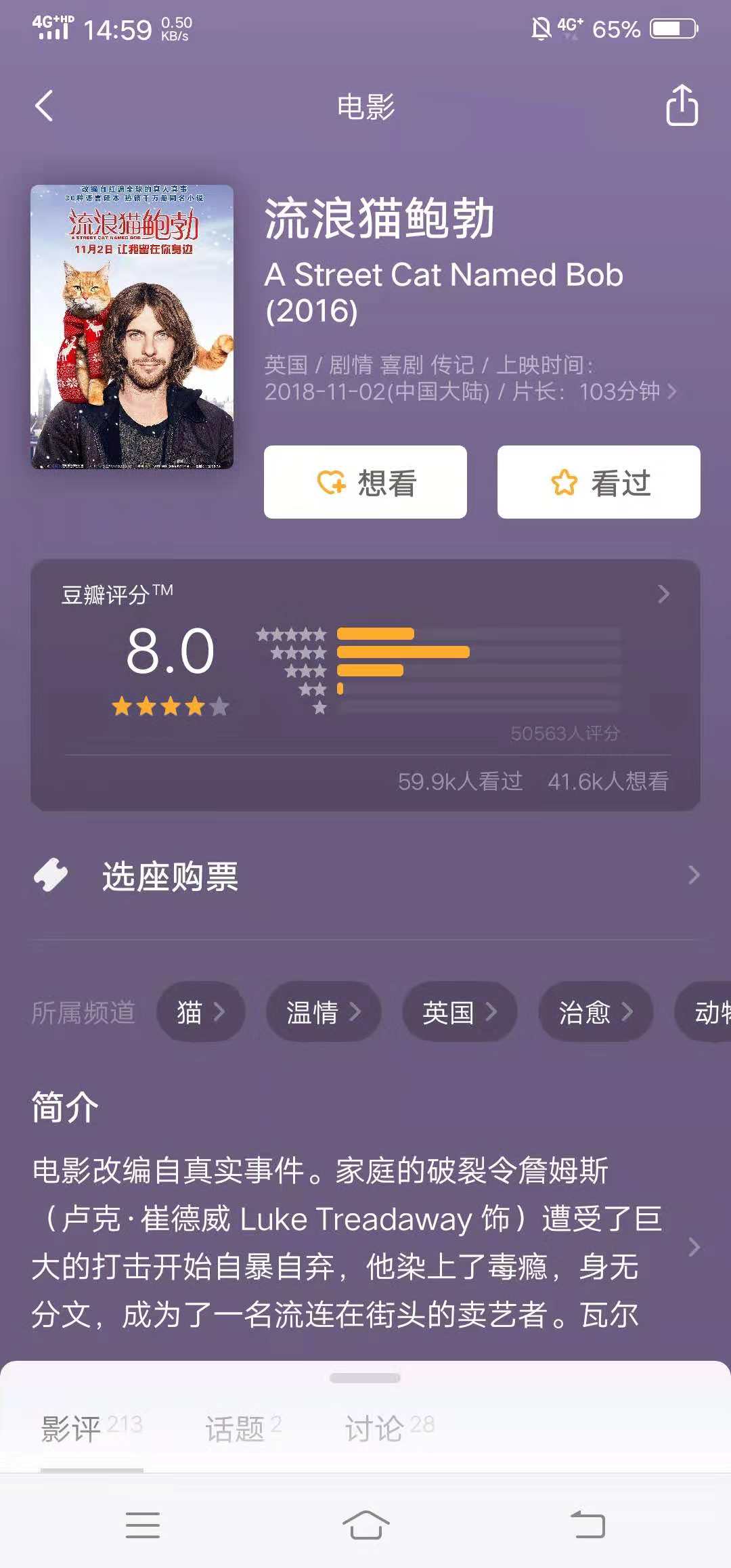
Task: Open the 温情 channel chip
Action: (324, 1012)
